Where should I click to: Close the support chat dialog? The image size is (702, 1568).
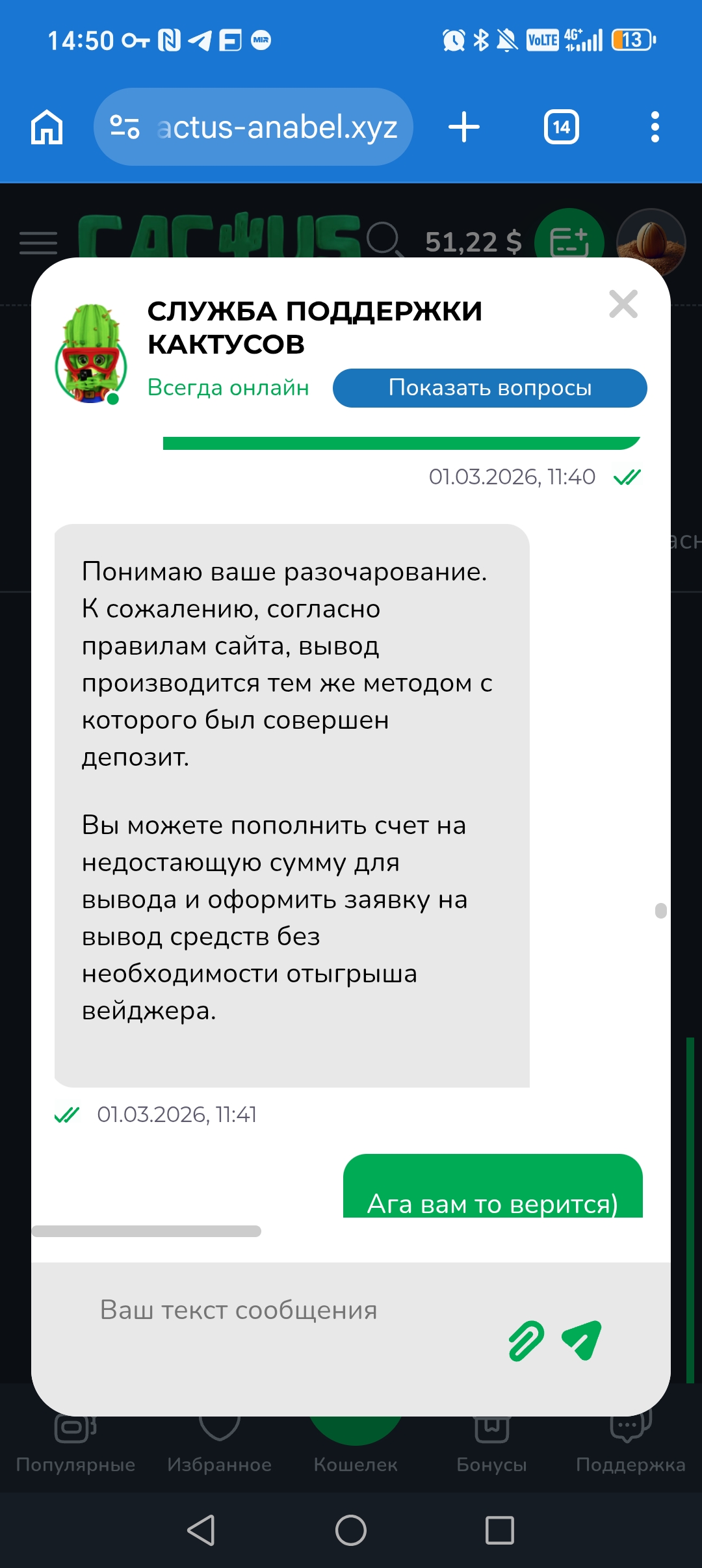tap(623, 304)
